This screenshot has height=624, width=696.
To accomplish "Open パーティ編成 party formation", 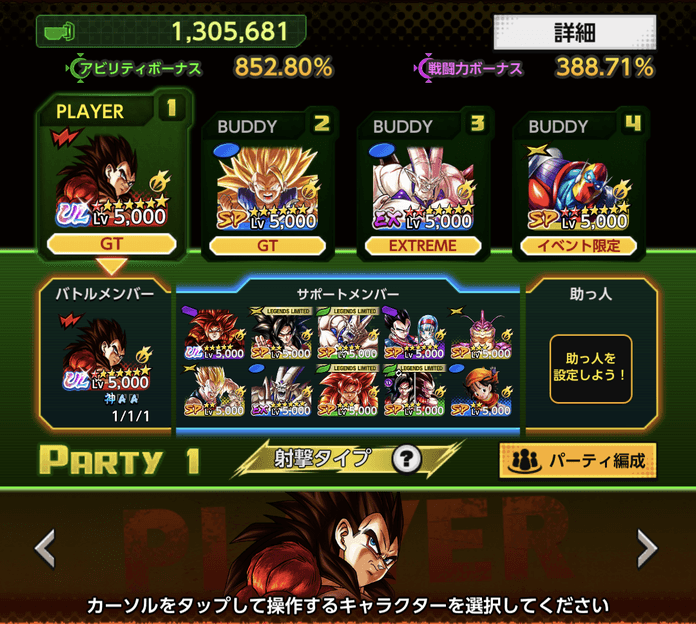I will [x=578, y=461].
